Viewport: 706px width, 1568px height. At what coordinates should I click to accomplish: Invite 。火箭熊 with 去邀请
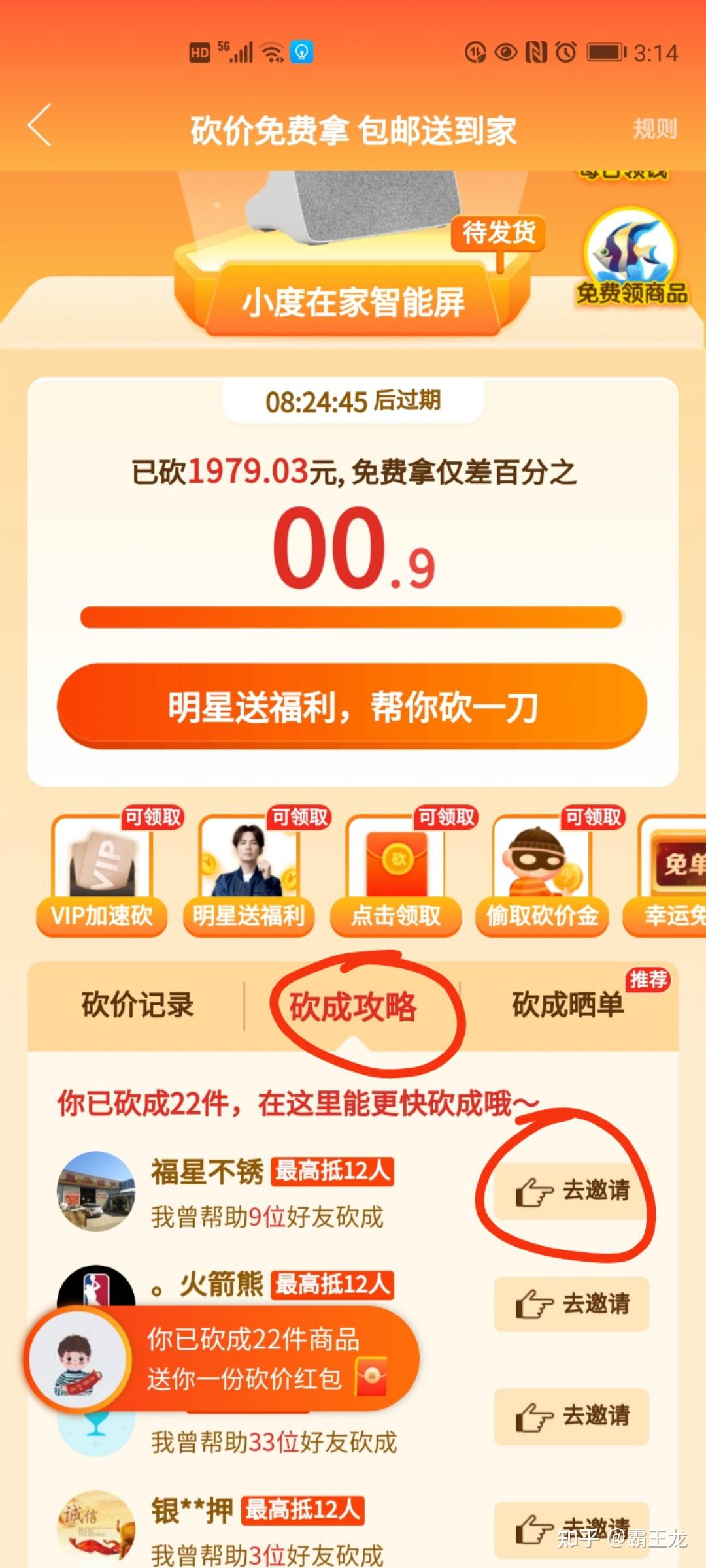point(572,1304)
